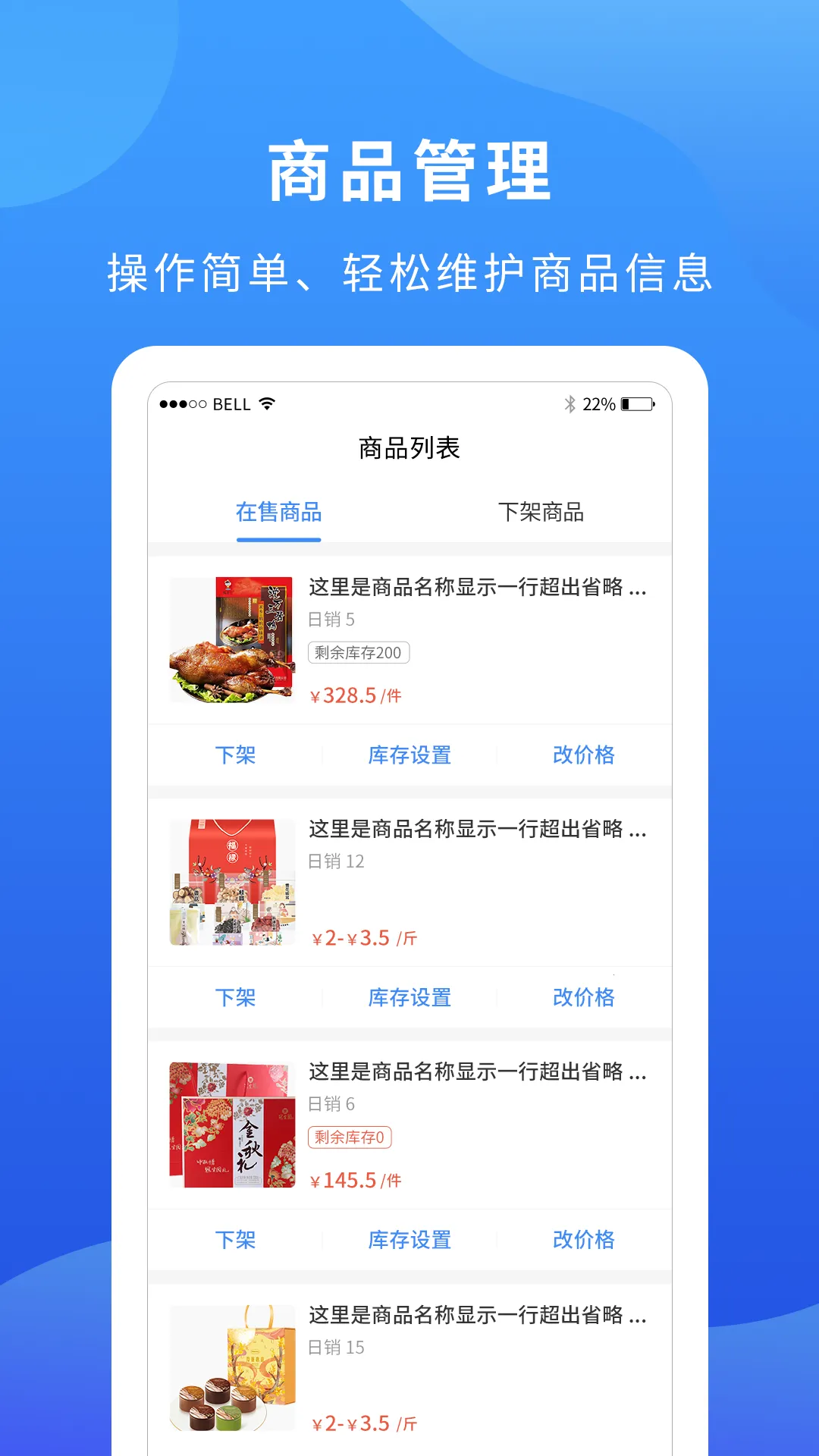This screenshot has width=819, height=1456.
Task: Click 下架 on the roast duck product
Action: point(236,755)
